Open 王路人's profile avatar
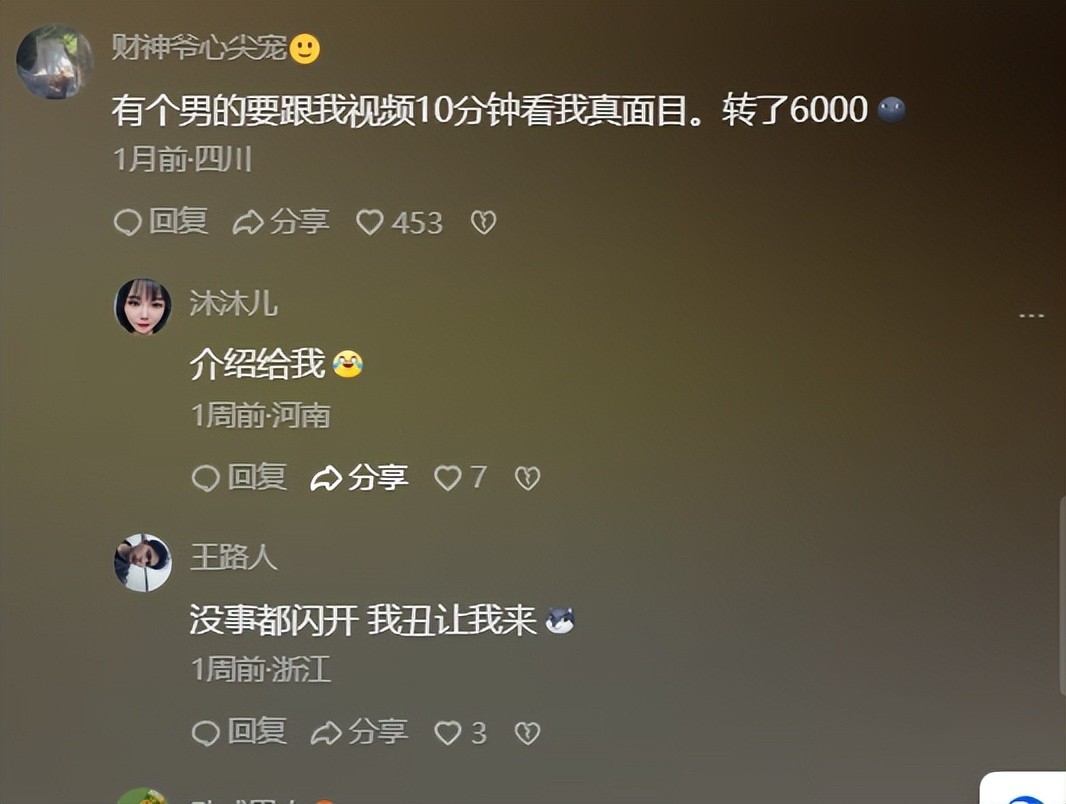The image size is (1066, 804). [x=143, y=562]
